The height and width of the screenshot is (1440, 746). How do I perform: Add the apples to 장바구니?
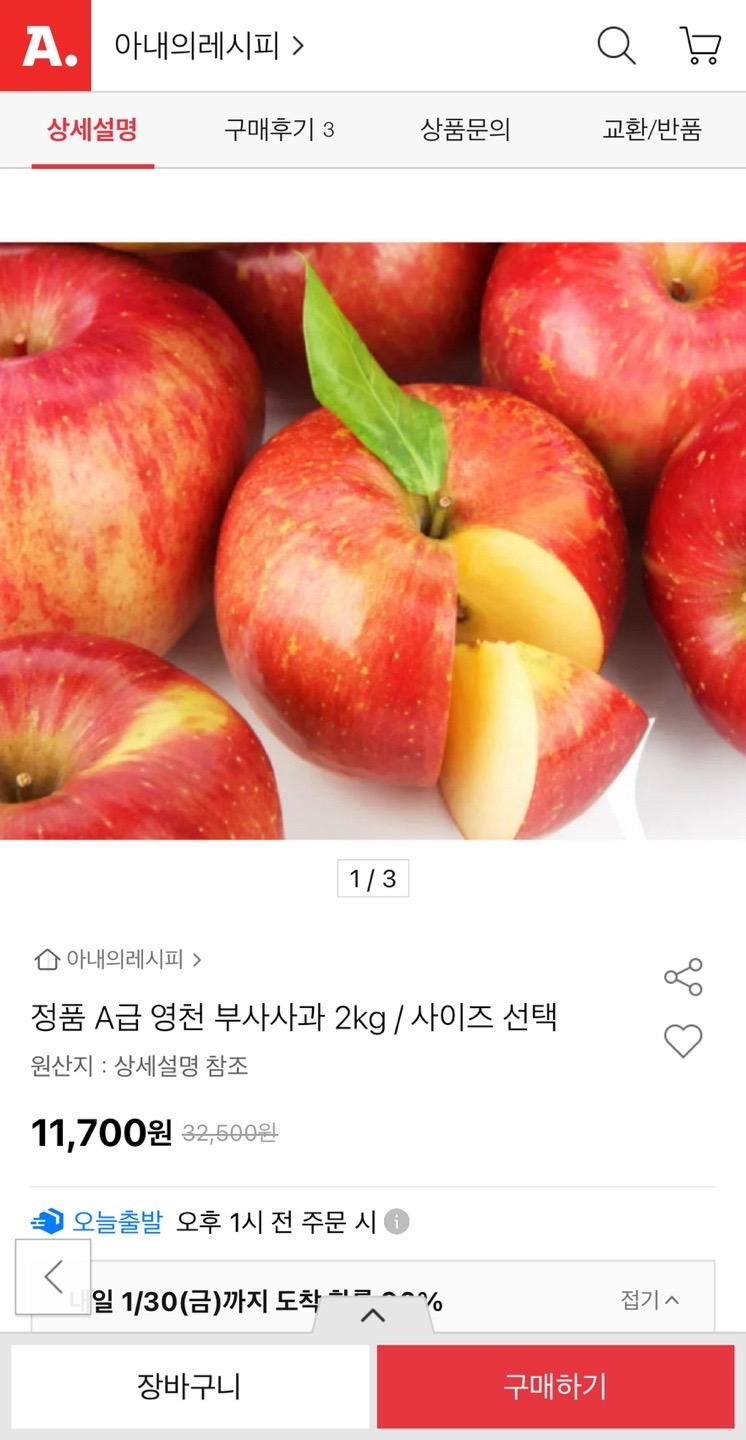(189, 1386)
